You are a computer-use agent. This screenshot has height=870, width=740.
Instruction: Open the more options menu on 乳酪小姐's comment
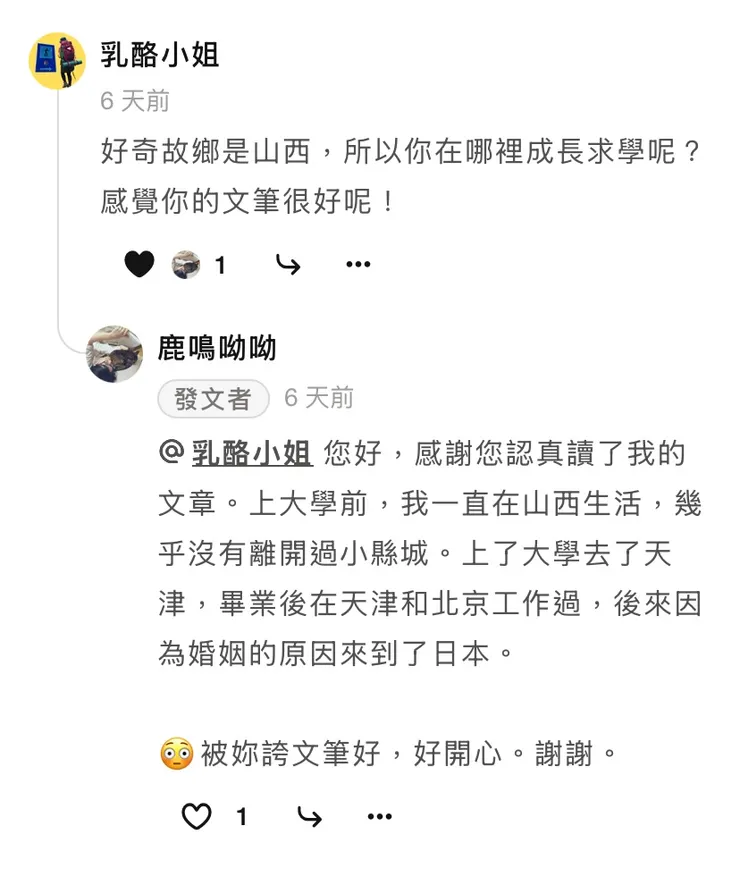[358, 264]
